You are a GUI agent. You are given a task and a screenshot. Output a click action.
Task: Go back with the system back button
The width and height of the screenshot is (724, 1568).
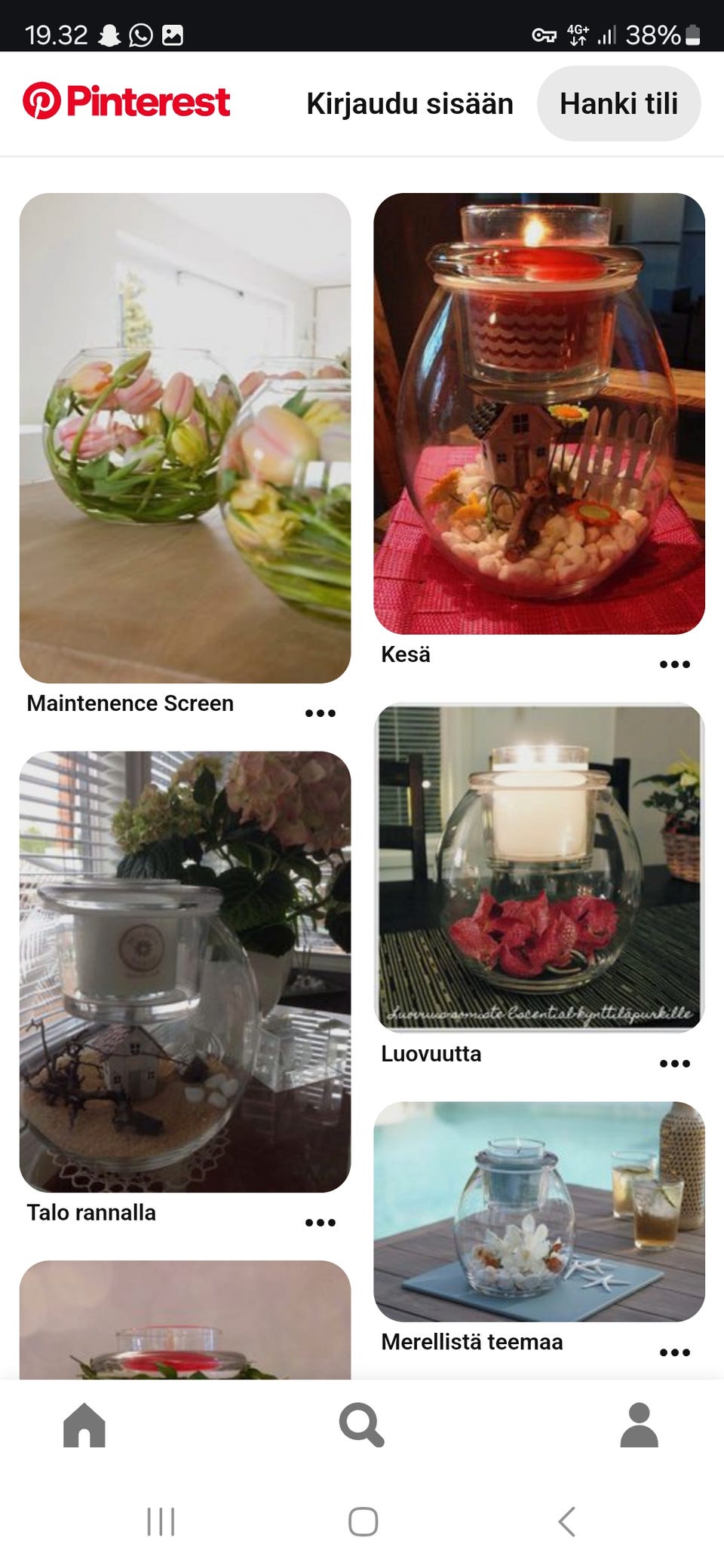pyautogui.click(x=567, y=1521)
